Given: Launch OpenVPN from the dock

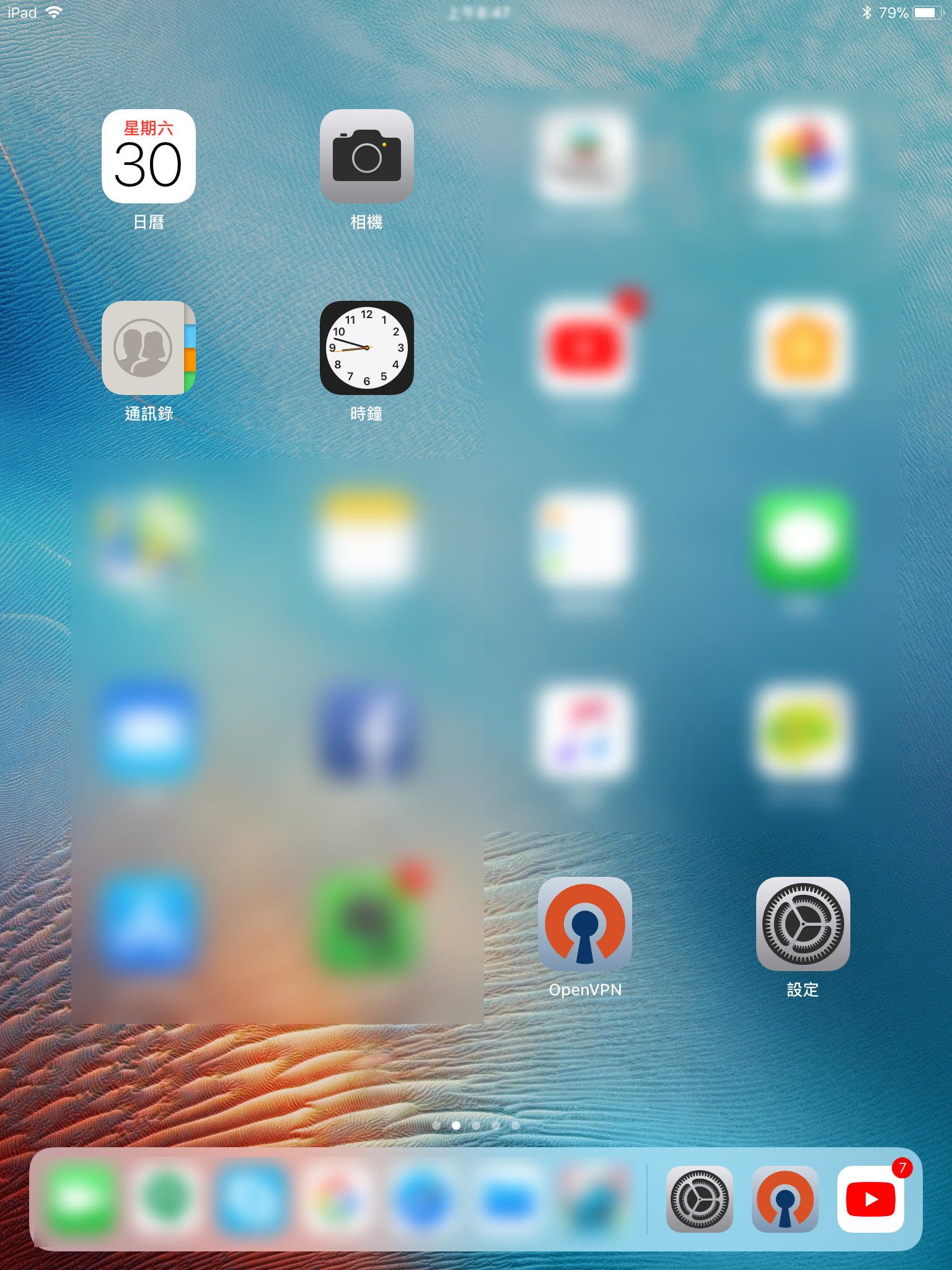Looking at the screenshot, I should tap(785, 1199).
